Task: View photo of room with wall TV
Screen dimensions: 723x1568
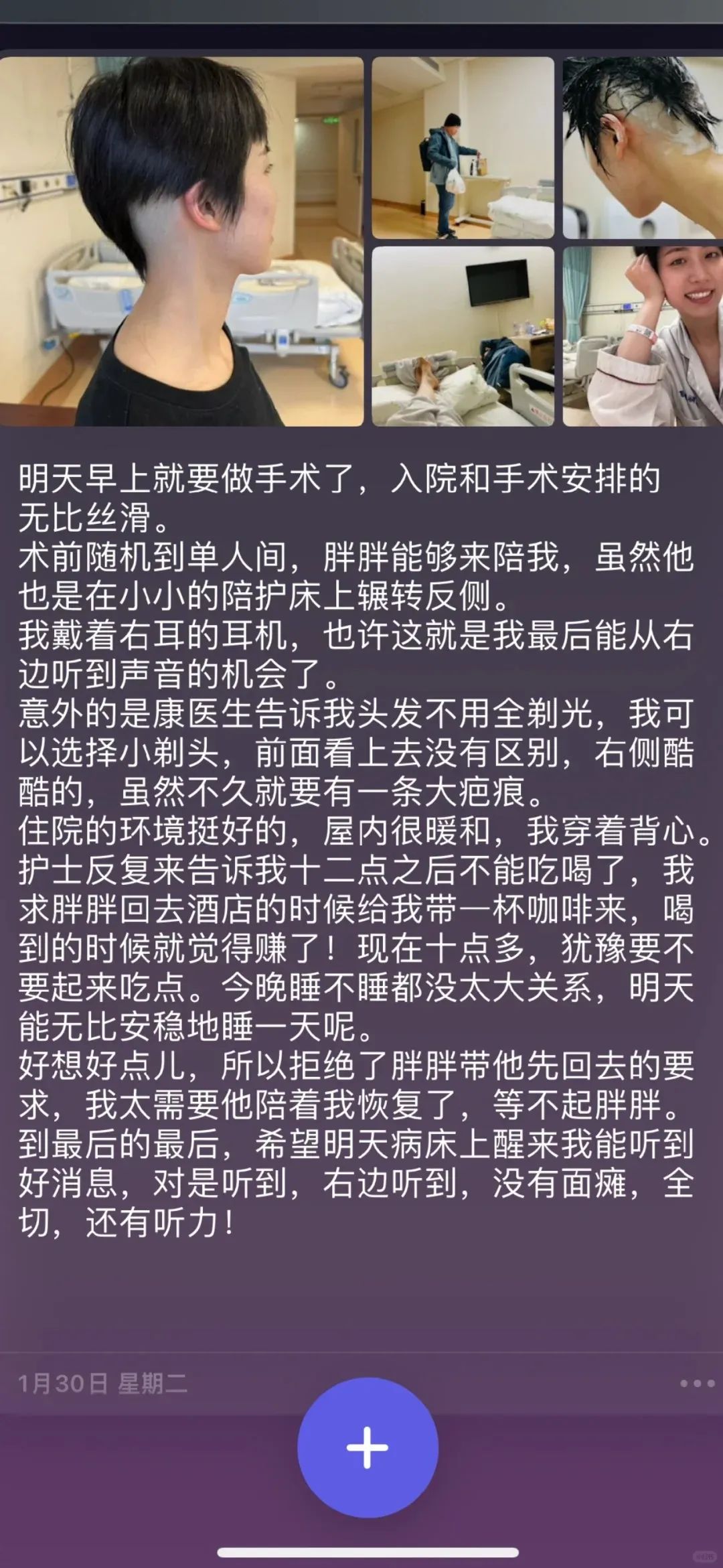Action: coord(463,336)
